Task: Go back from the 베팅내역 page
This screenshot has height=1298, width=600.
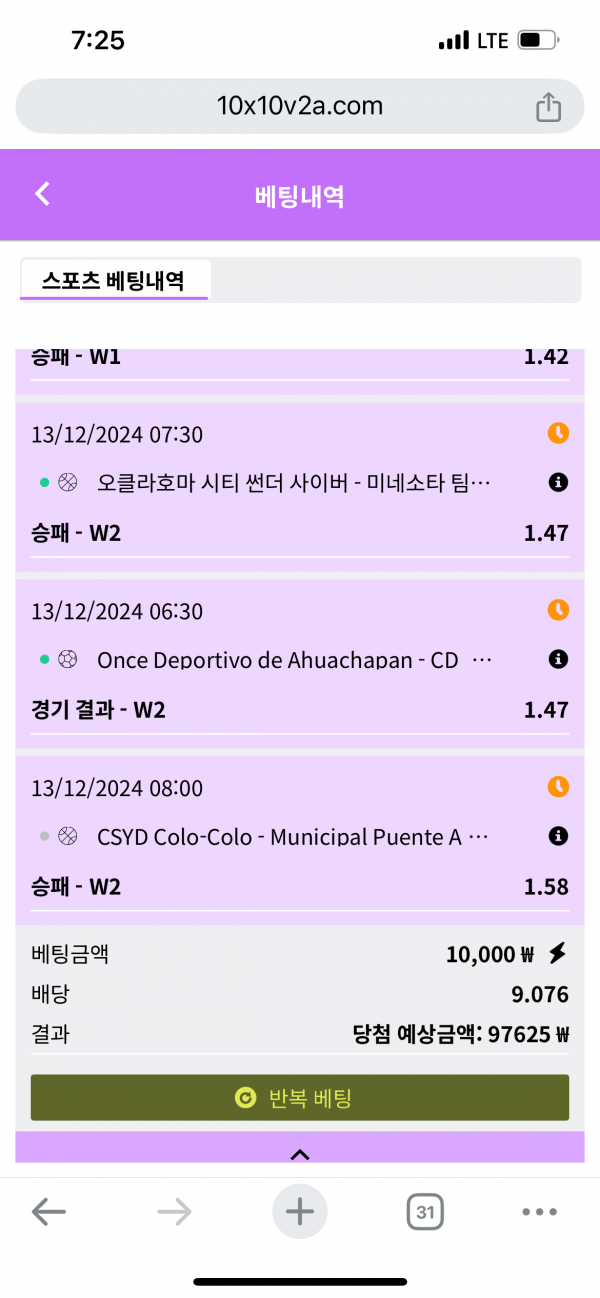Action: (x=42, y=194)
